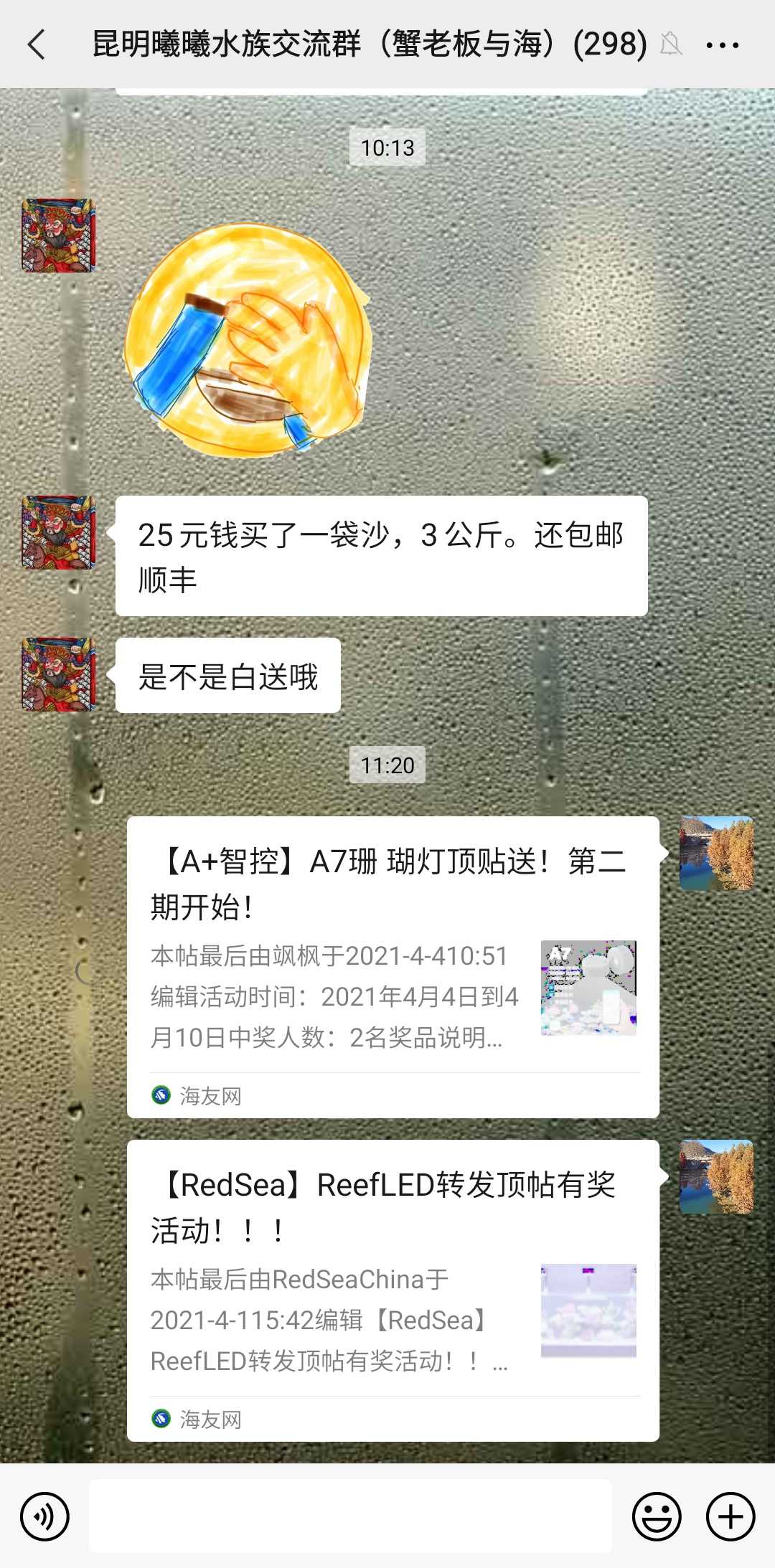775x1568 pixels.
Task: Open the RedSea ReefLED shared post
Action: click(393, 1289)
